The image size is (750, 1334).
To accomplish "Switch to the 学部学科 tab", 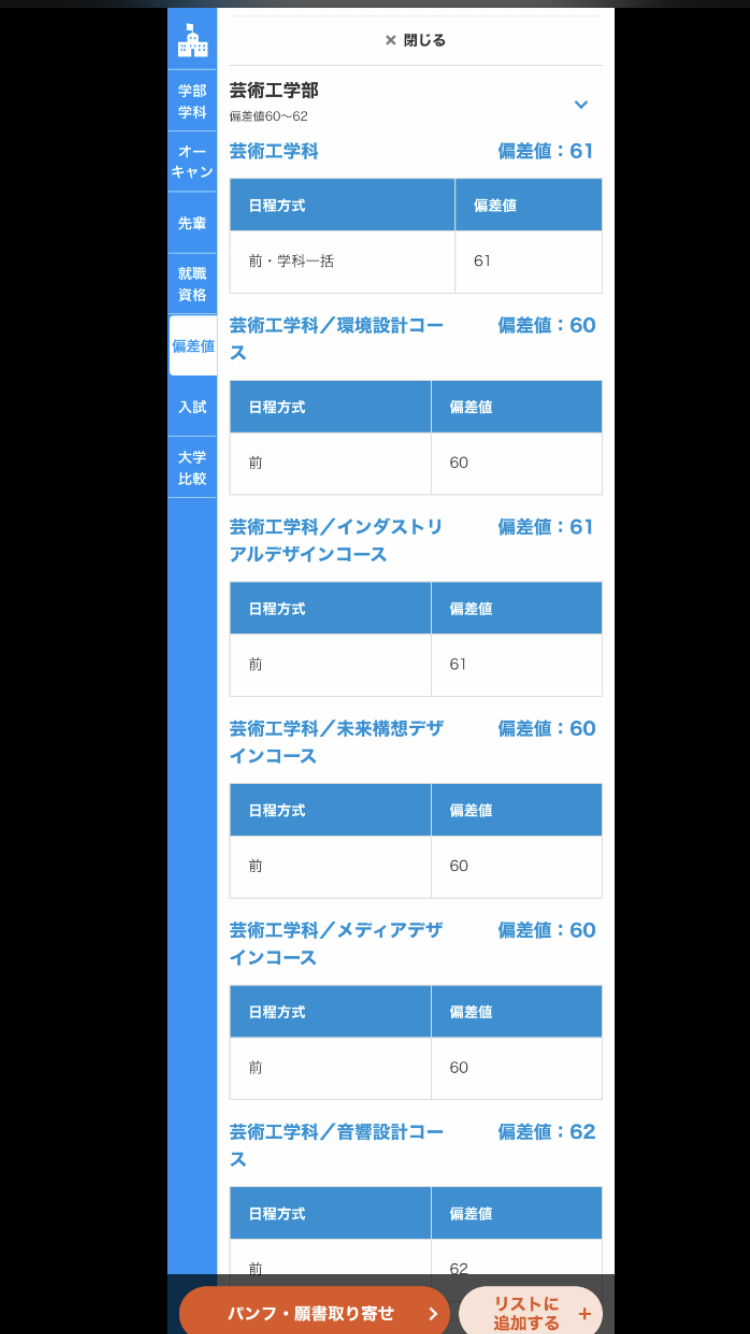I will [x=192, y=101].
